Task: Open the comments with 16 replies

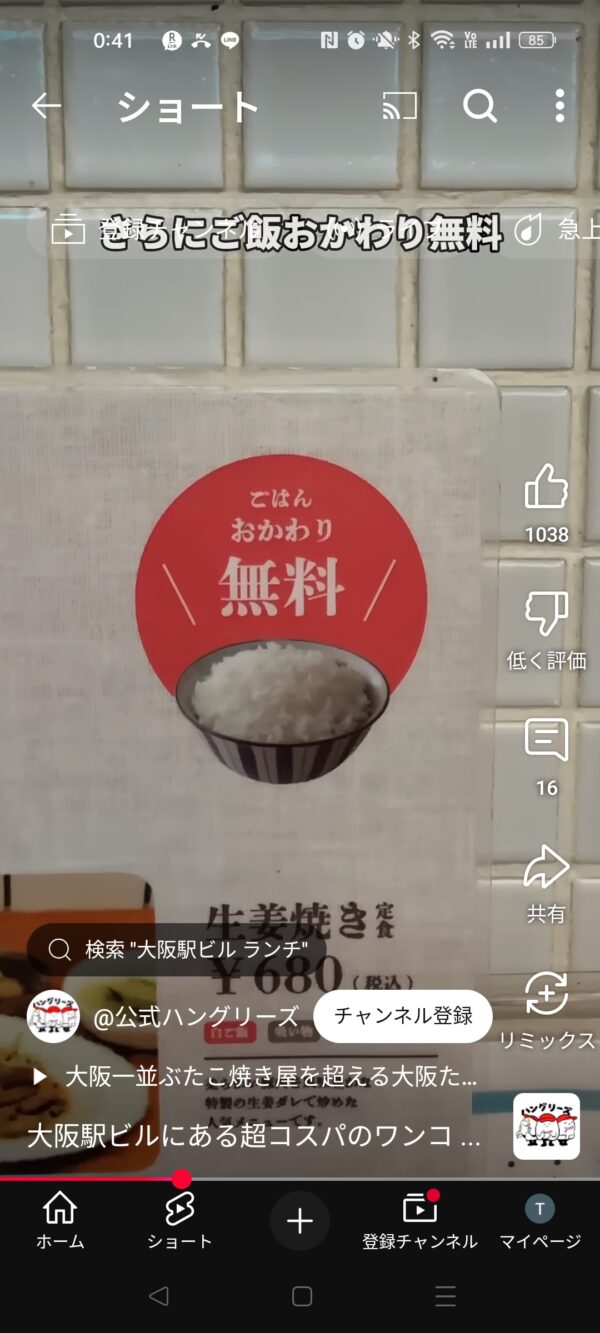Action: [546, 741]
